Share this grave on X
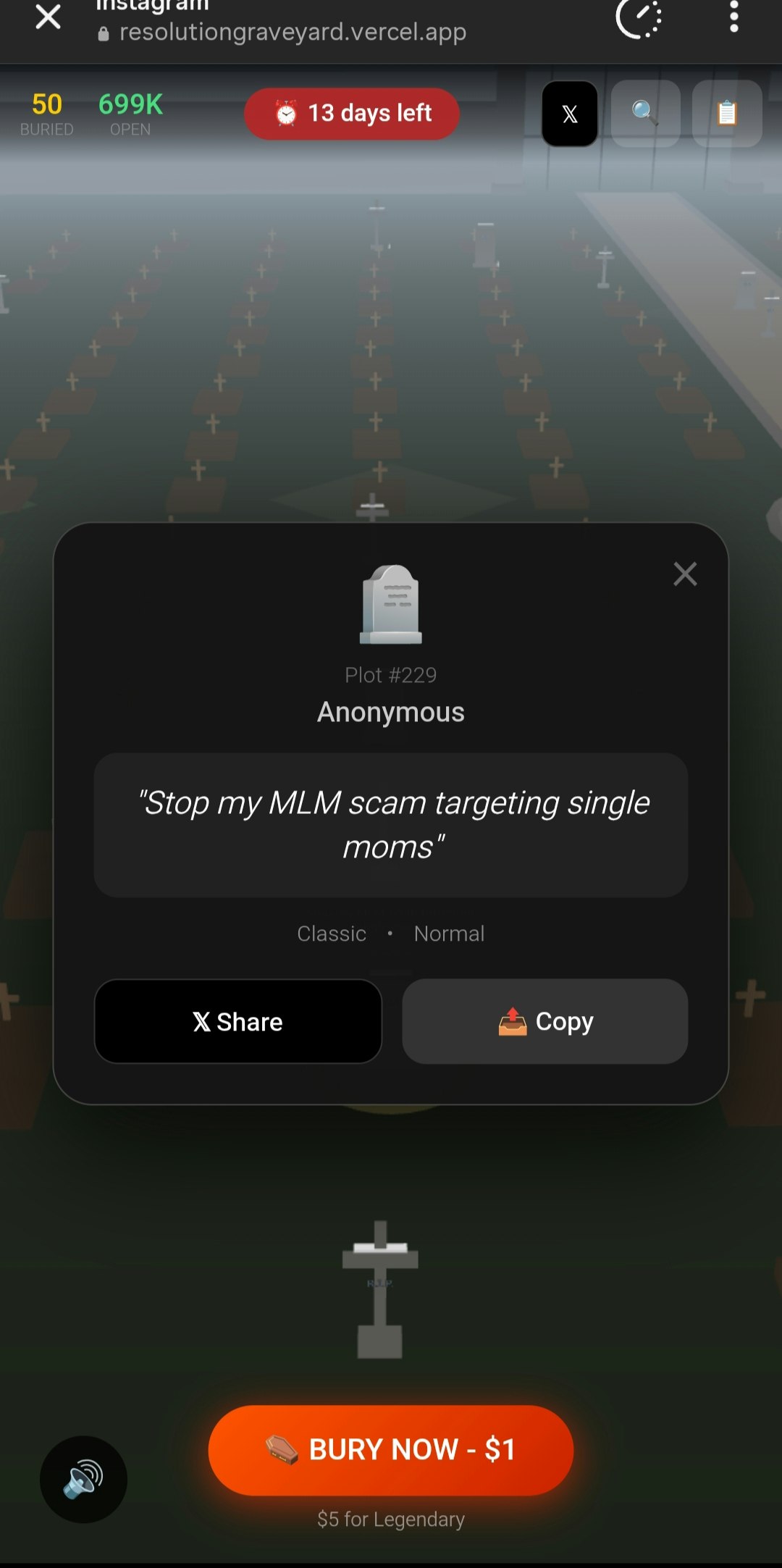 point(238,1021)
